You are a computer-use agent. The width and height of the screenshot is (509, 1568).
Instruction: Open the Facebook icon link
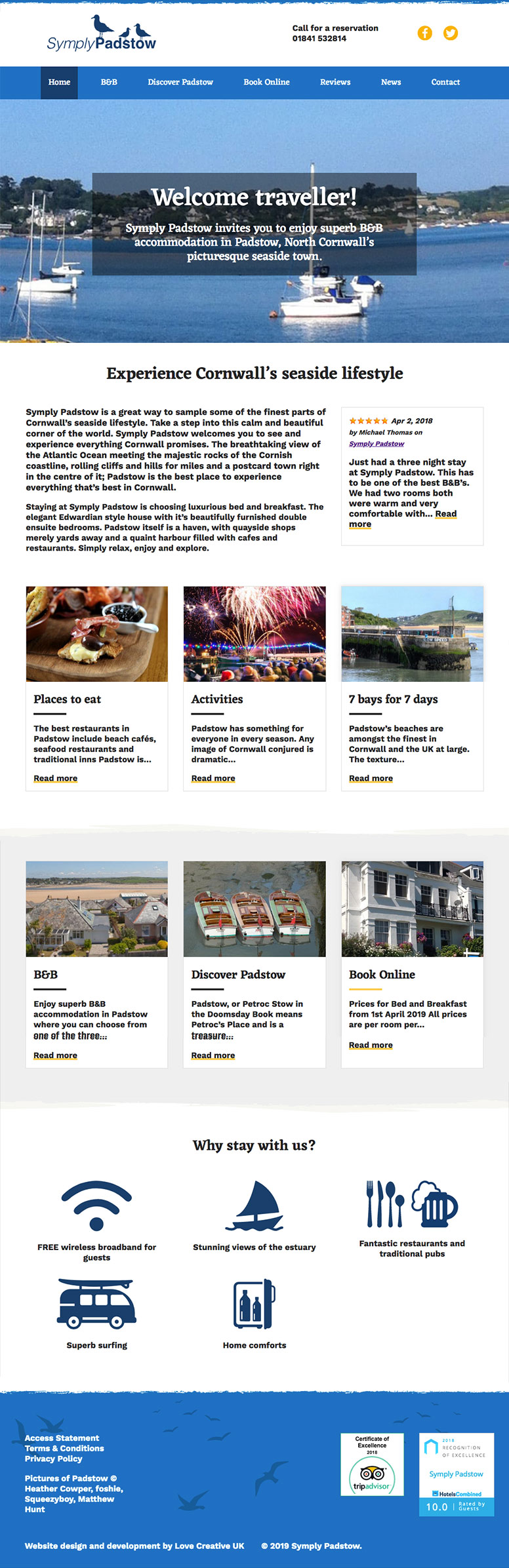pos(425,33)
